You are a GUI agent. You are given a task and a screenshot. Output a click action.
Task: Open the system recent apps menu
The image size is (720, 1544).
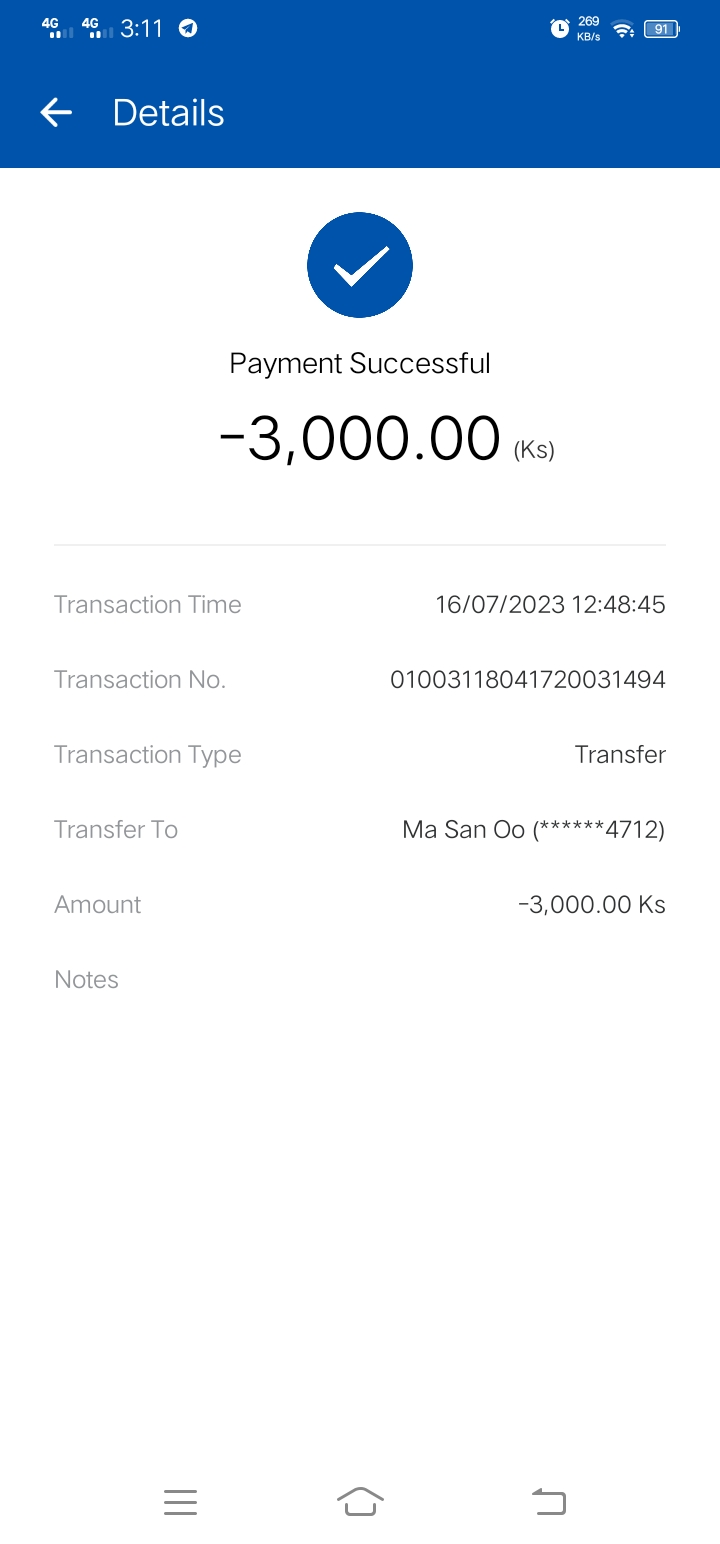click(x=180, y=1501)
